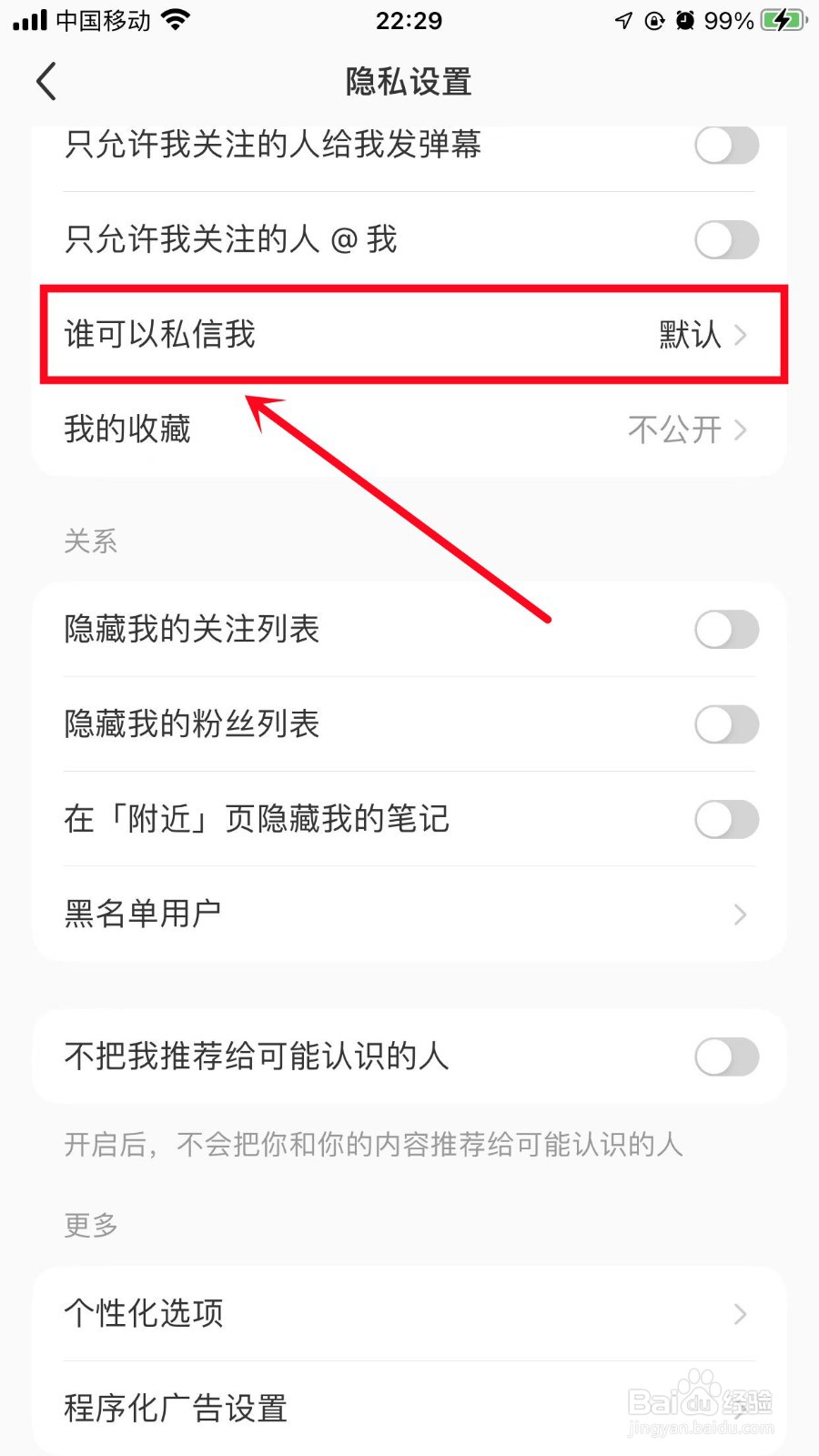Click the location arrow icon in status bar

coord(622,19)
